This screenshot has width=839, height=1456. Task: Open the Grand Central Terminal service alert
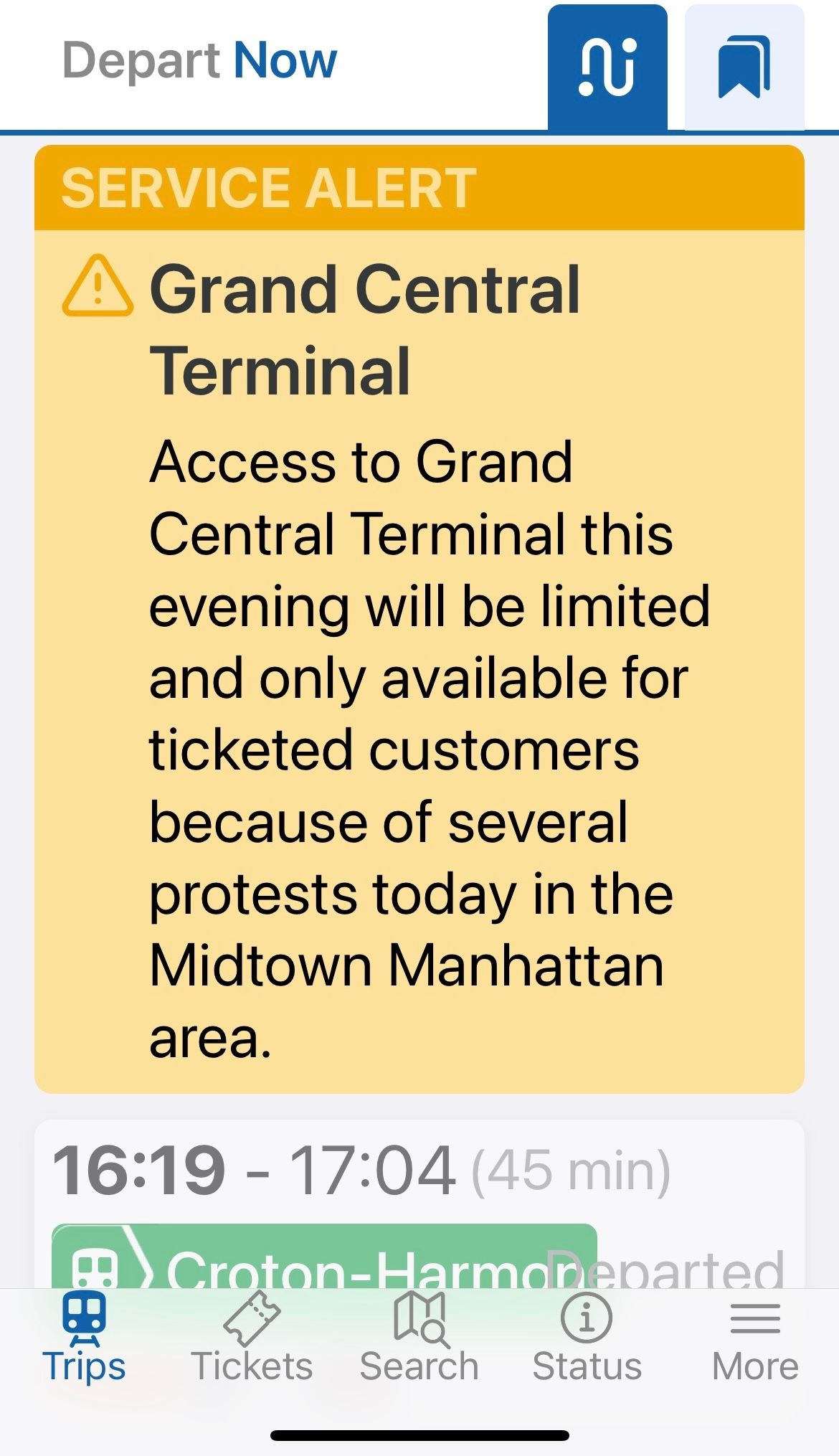click(x=419, y=617)
